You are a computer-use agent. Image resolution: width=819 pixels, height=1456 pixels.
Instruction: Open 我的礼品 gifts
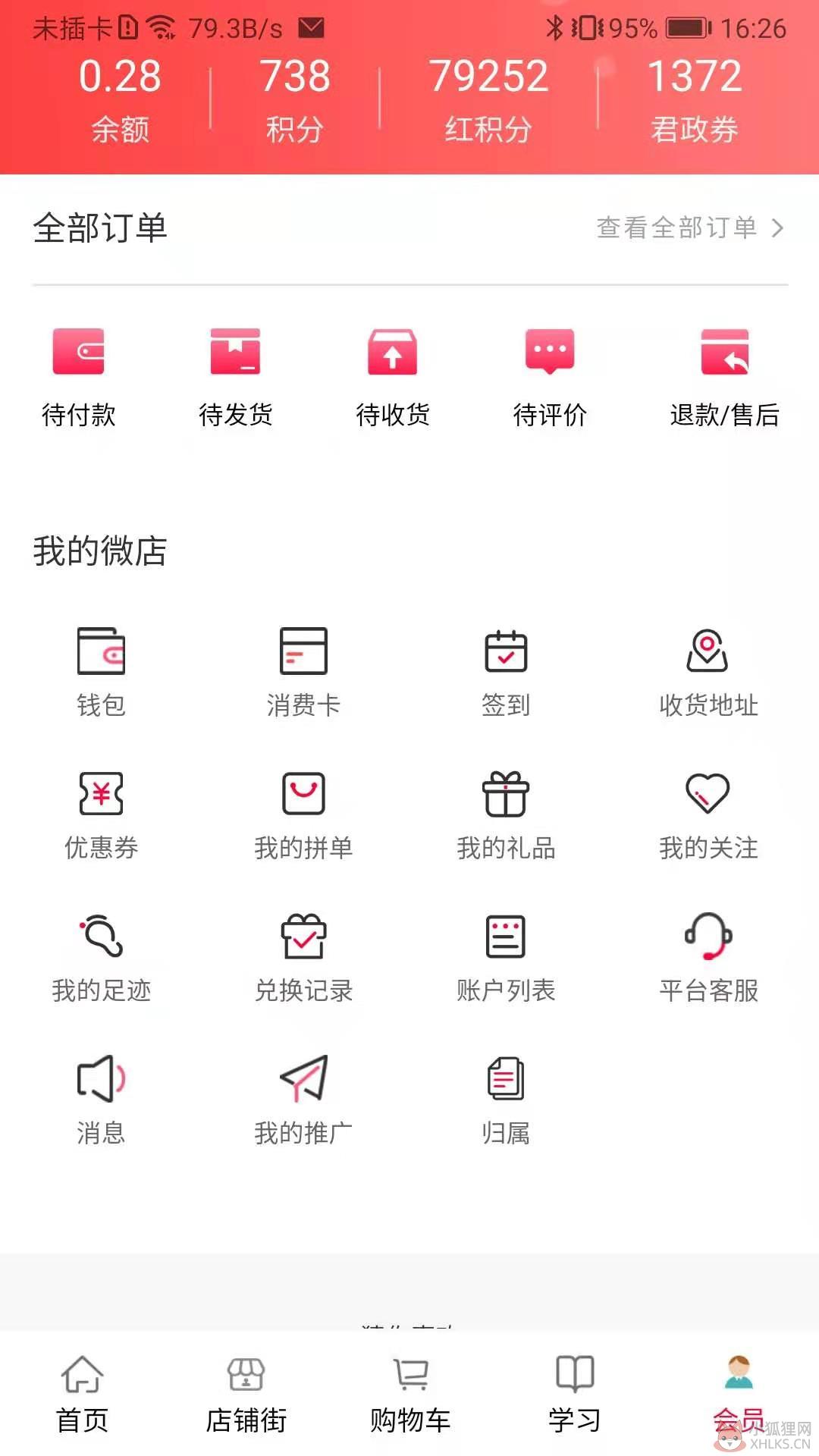coord(506,815)
